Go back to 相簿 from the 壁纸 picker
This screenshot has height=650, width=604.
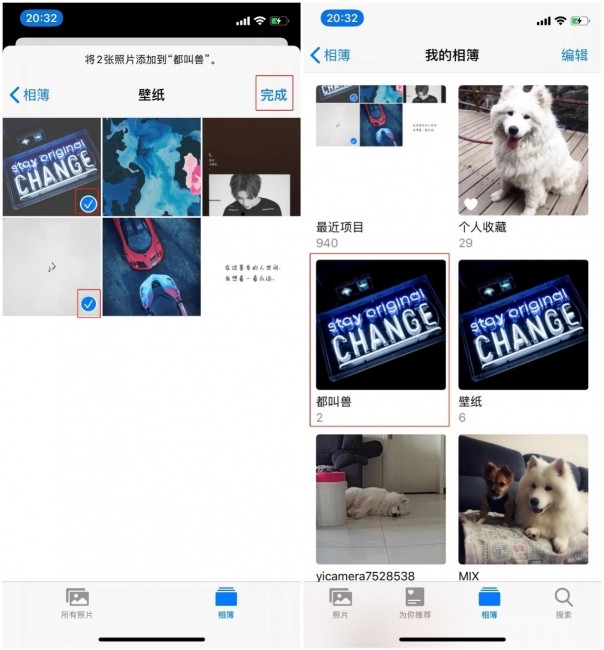tap(30, 95)
